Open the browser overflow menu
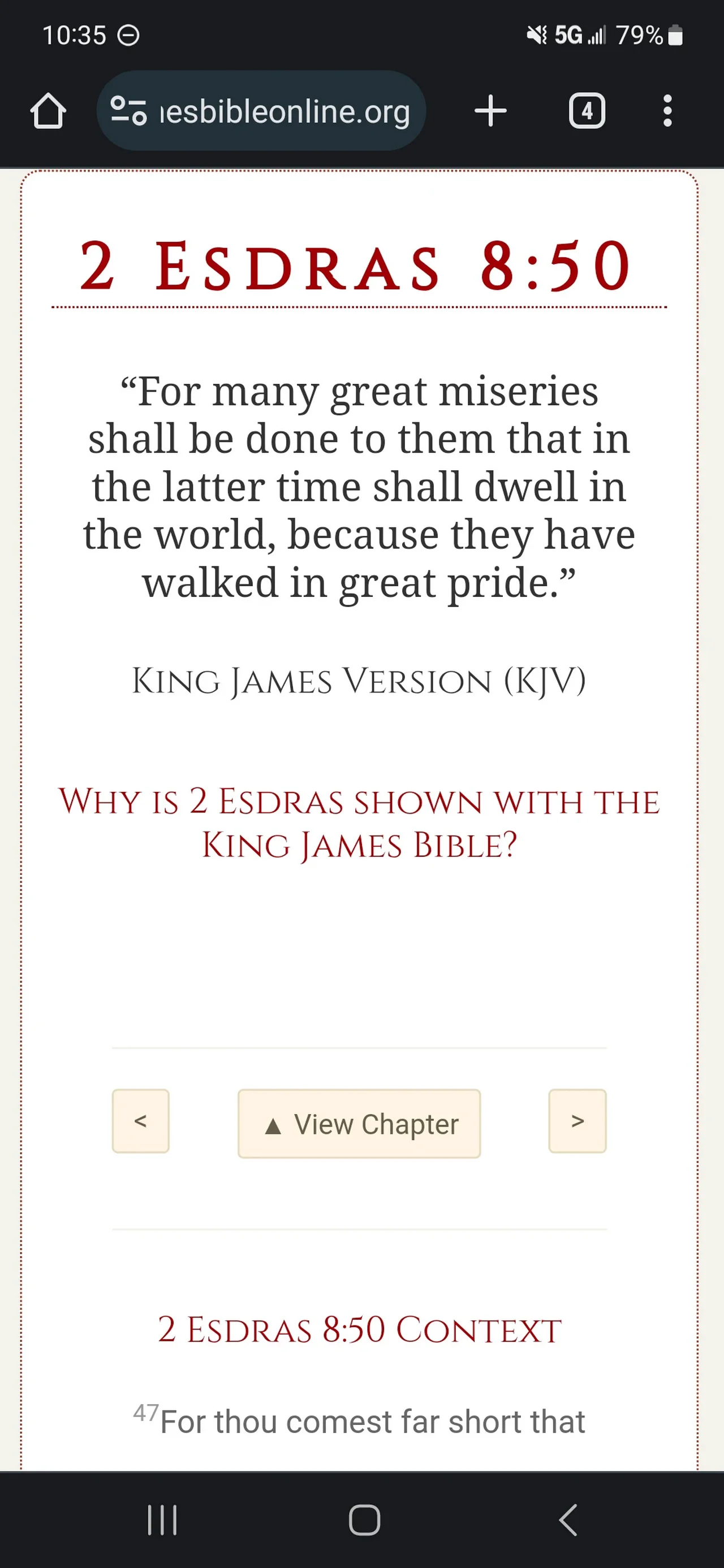Screen dimensions: 724x1568 click(667, 111)
